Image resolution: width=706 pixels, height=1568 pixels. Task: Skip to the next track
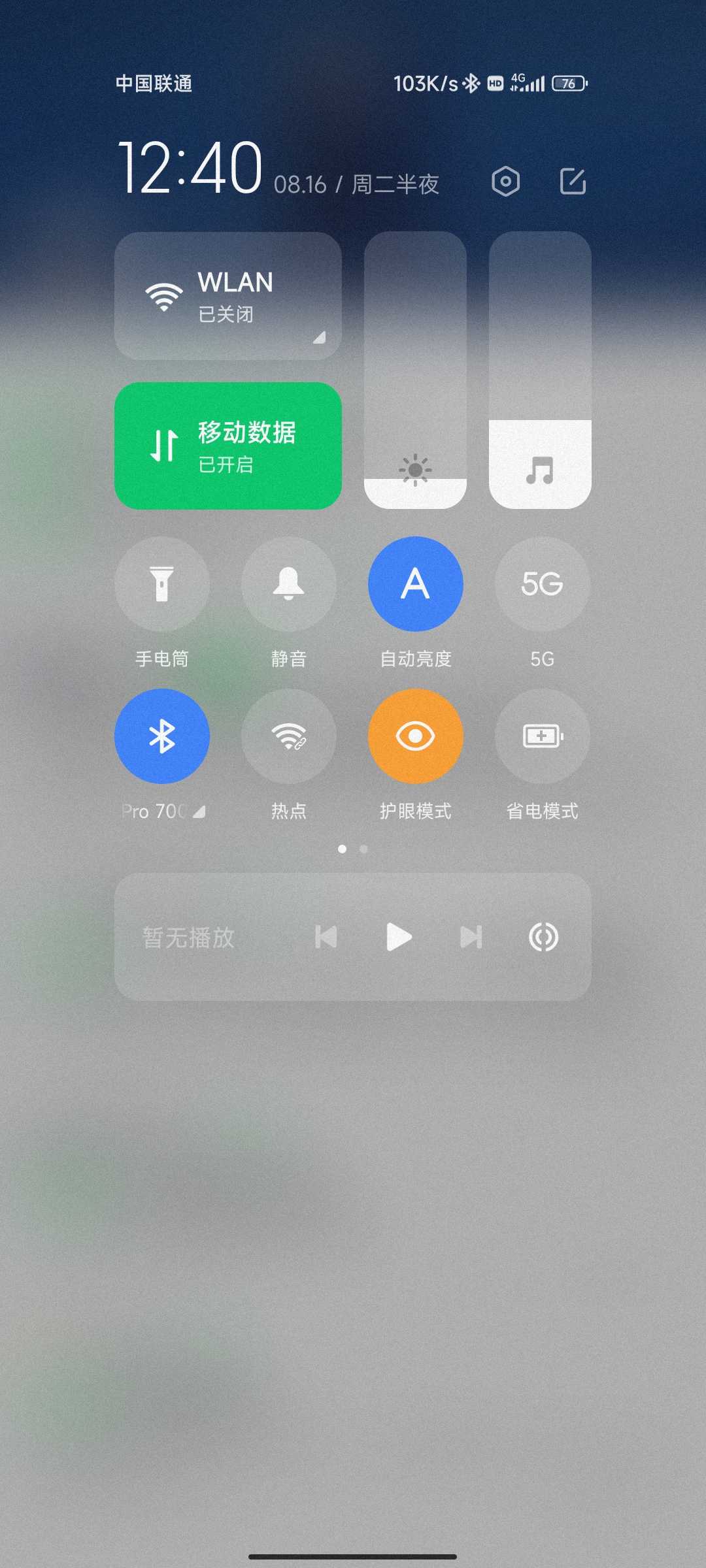click(x=471, y=937)
